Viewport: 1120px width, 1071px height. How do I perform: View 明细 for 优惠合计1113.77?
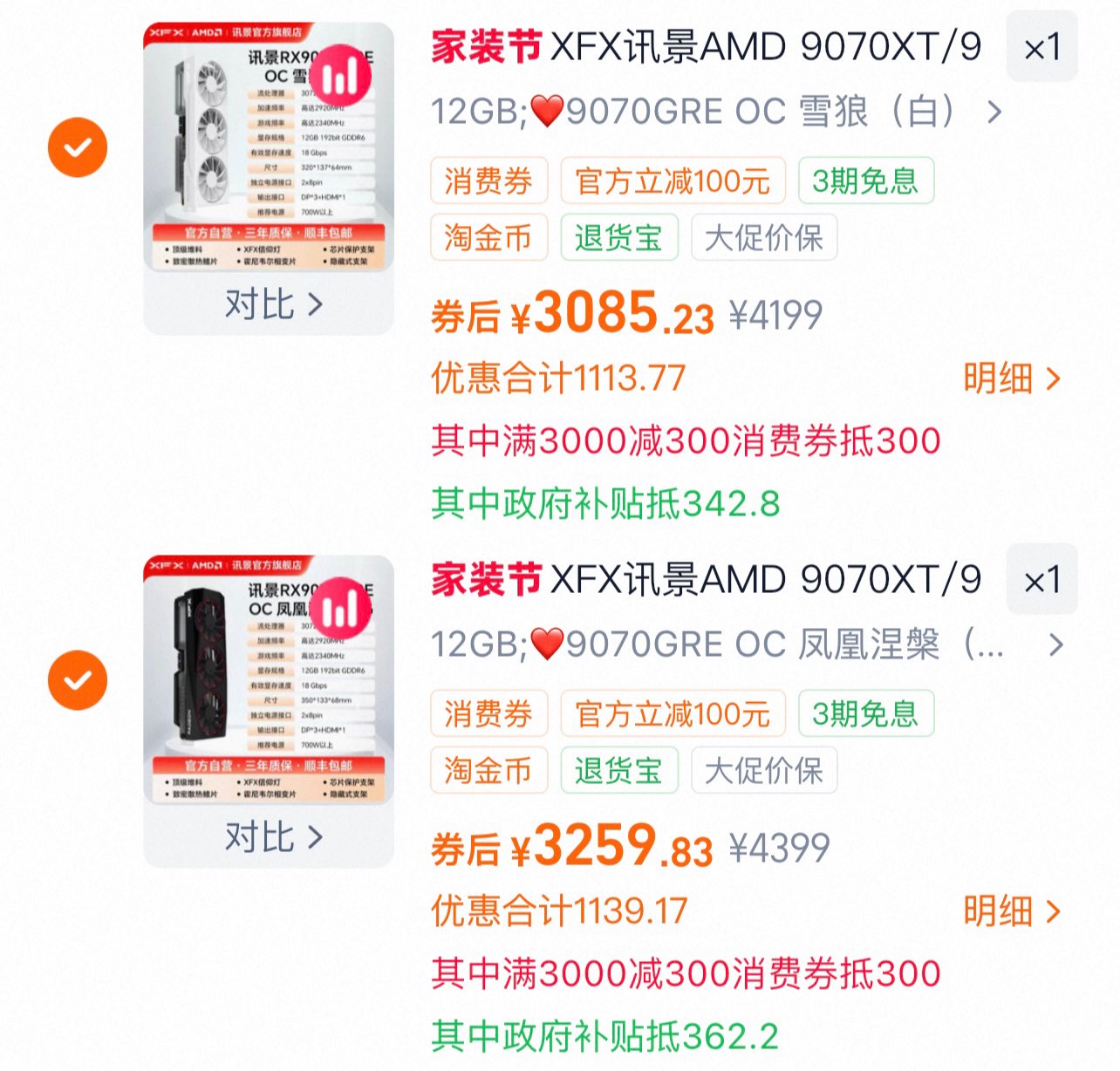(1012, 379)
